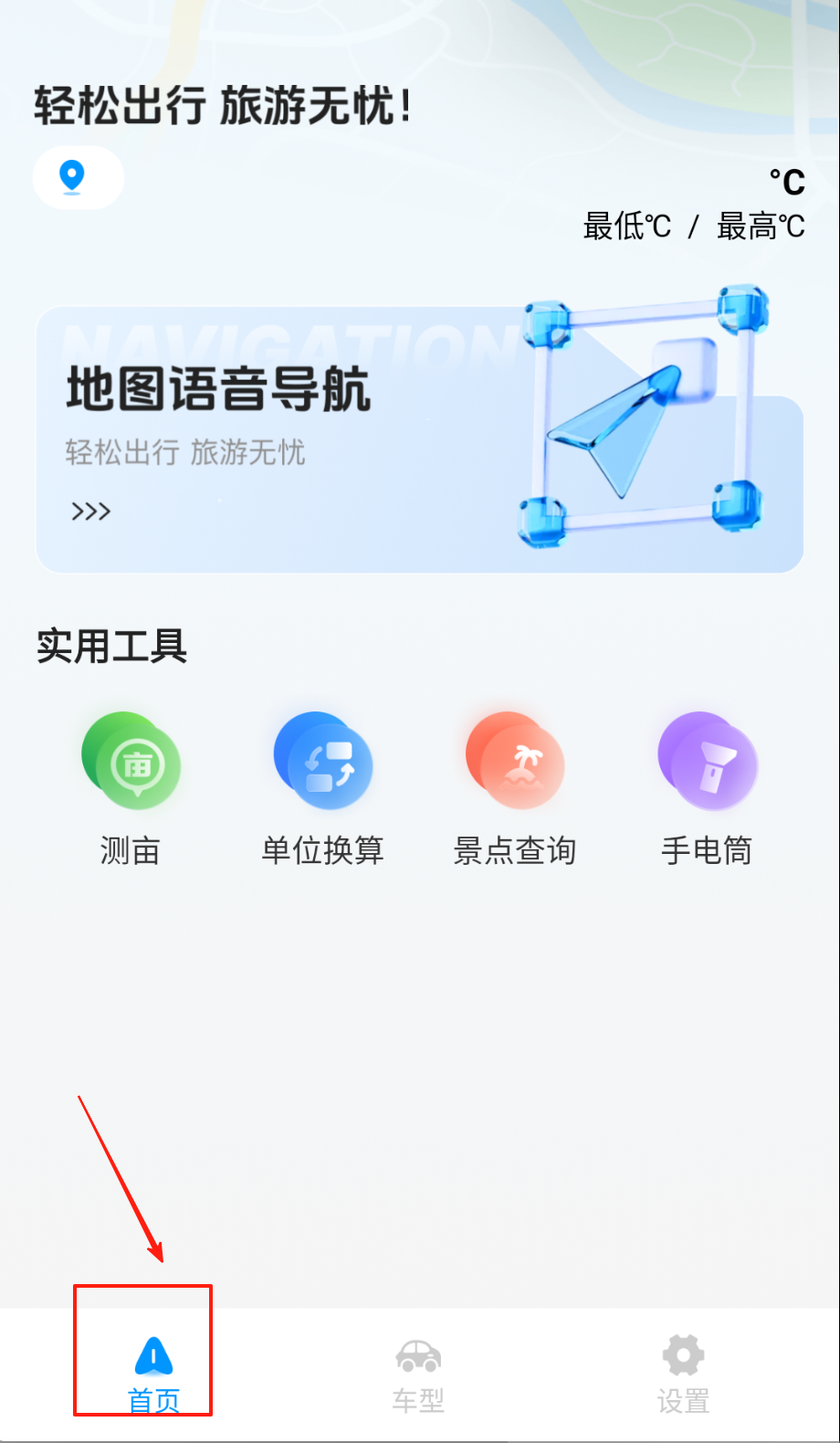Tap the location pin button
This screenshot has height=1443, width=840.
pos(77,177)
